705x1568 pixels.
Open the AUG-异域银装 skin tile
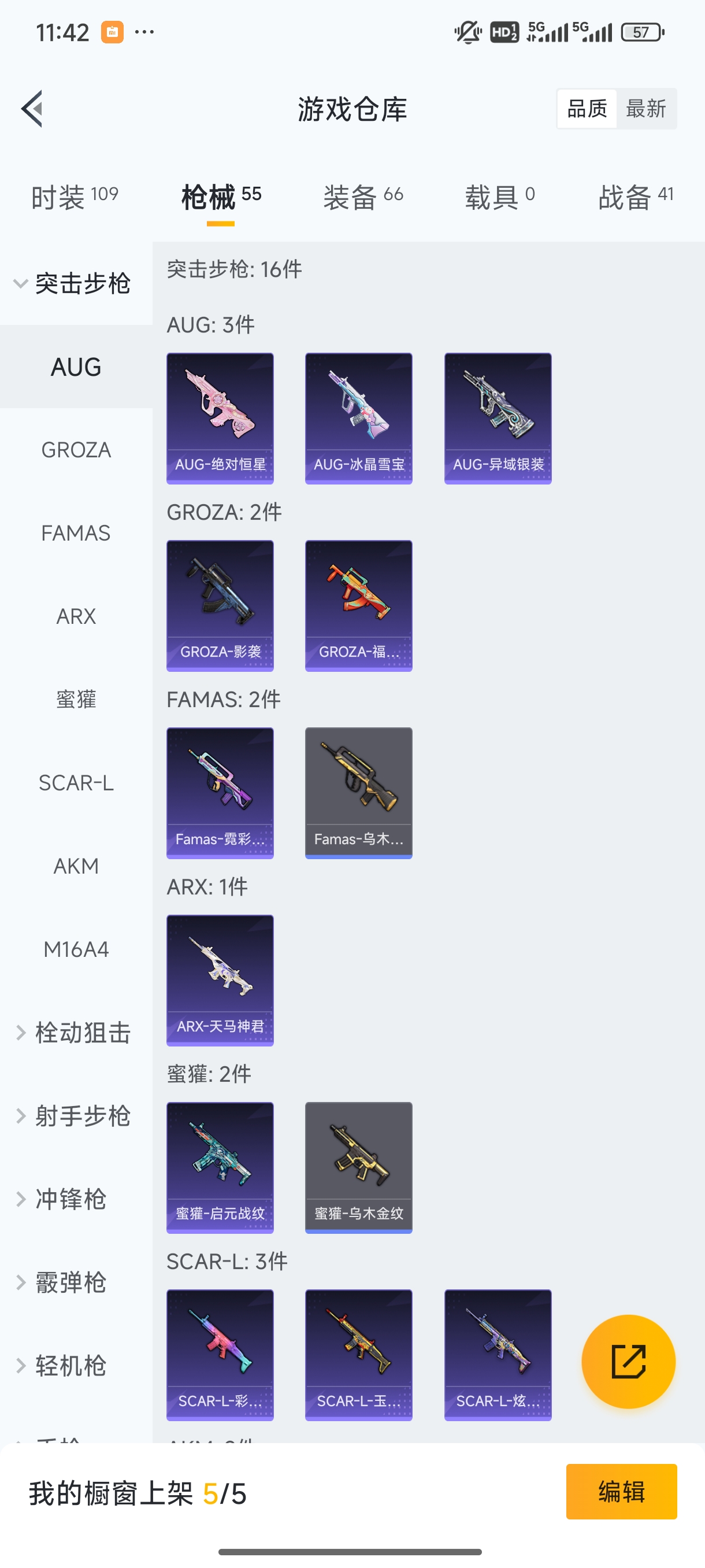(x=498, y=418)
